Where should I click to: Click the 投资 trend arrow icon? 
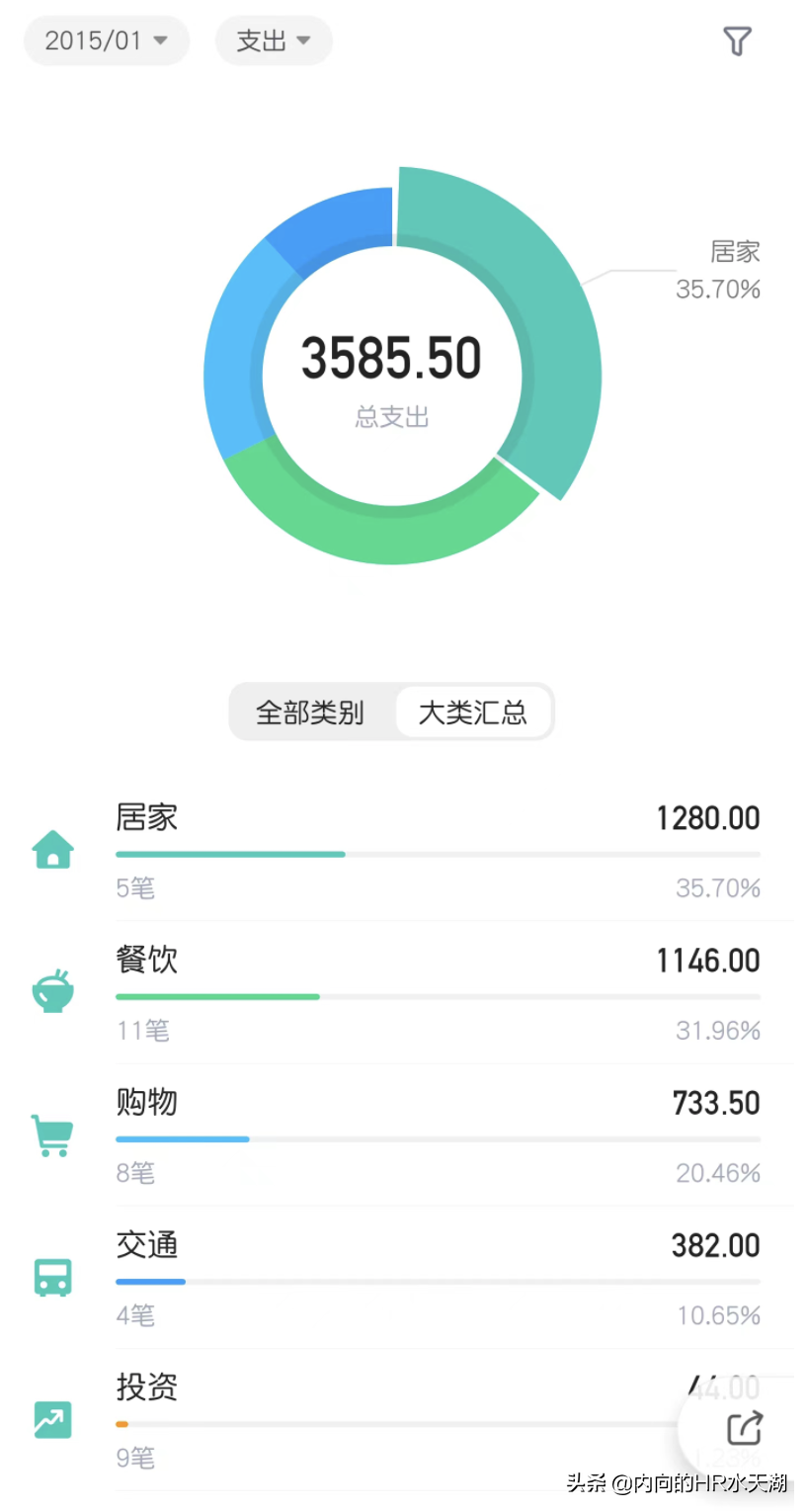coord(51,1418)
